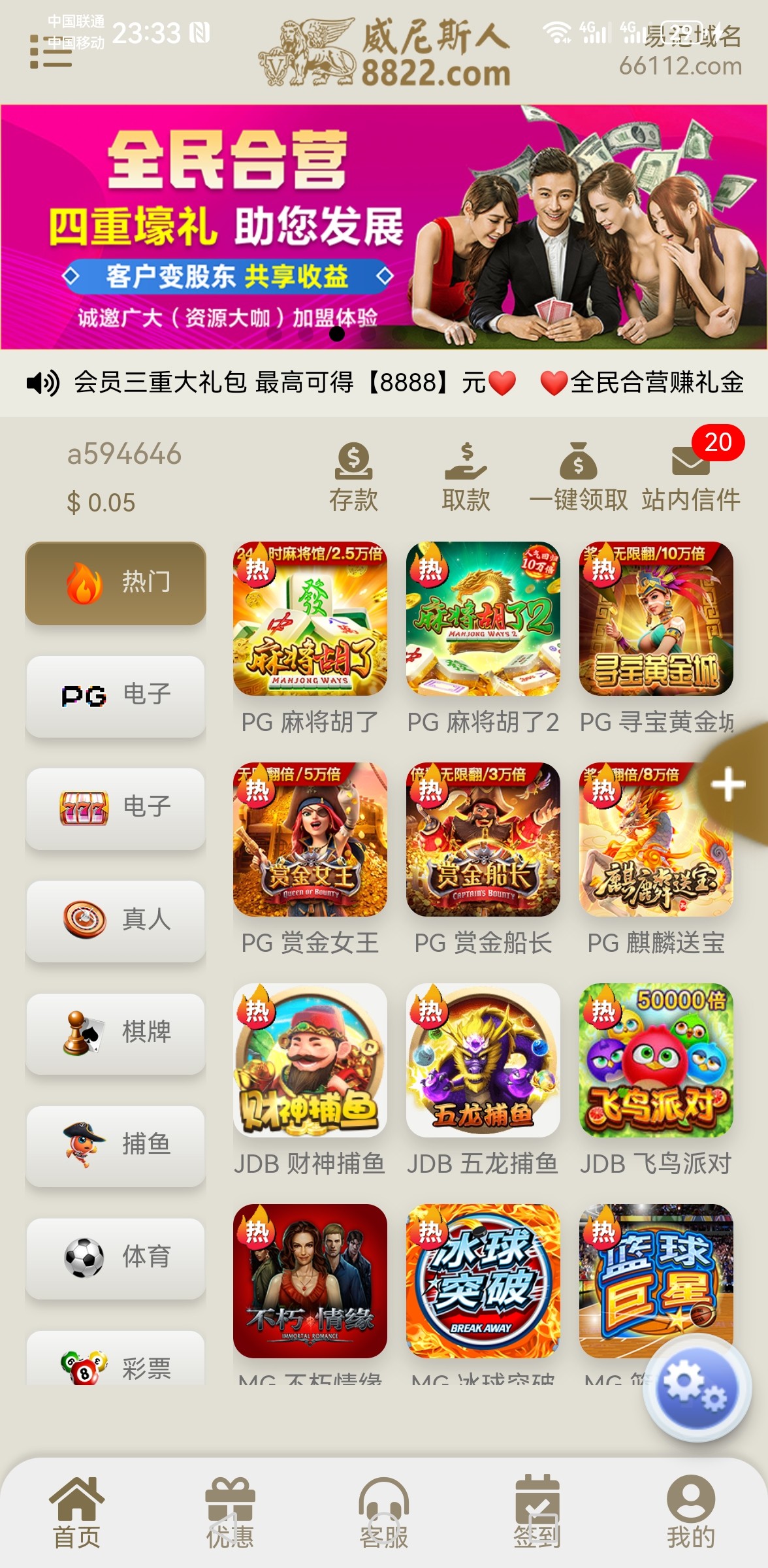Open the floating blue gear settings button
This screenshot has width=768, height=1568.
(x=696, y=1387)
